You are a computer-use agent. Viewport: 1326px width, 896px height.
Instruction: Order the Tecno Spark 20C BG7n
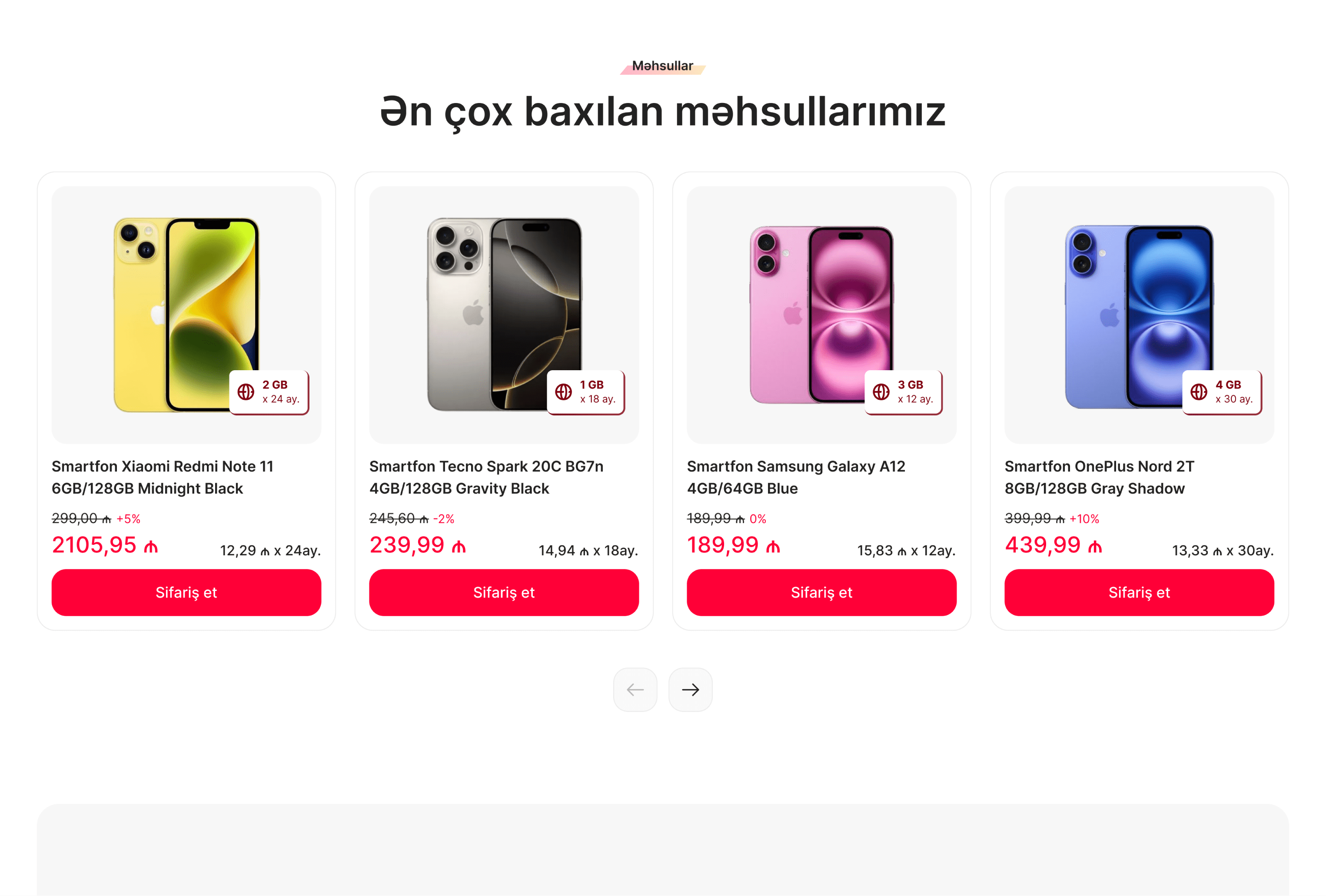[x=503, y=593]
